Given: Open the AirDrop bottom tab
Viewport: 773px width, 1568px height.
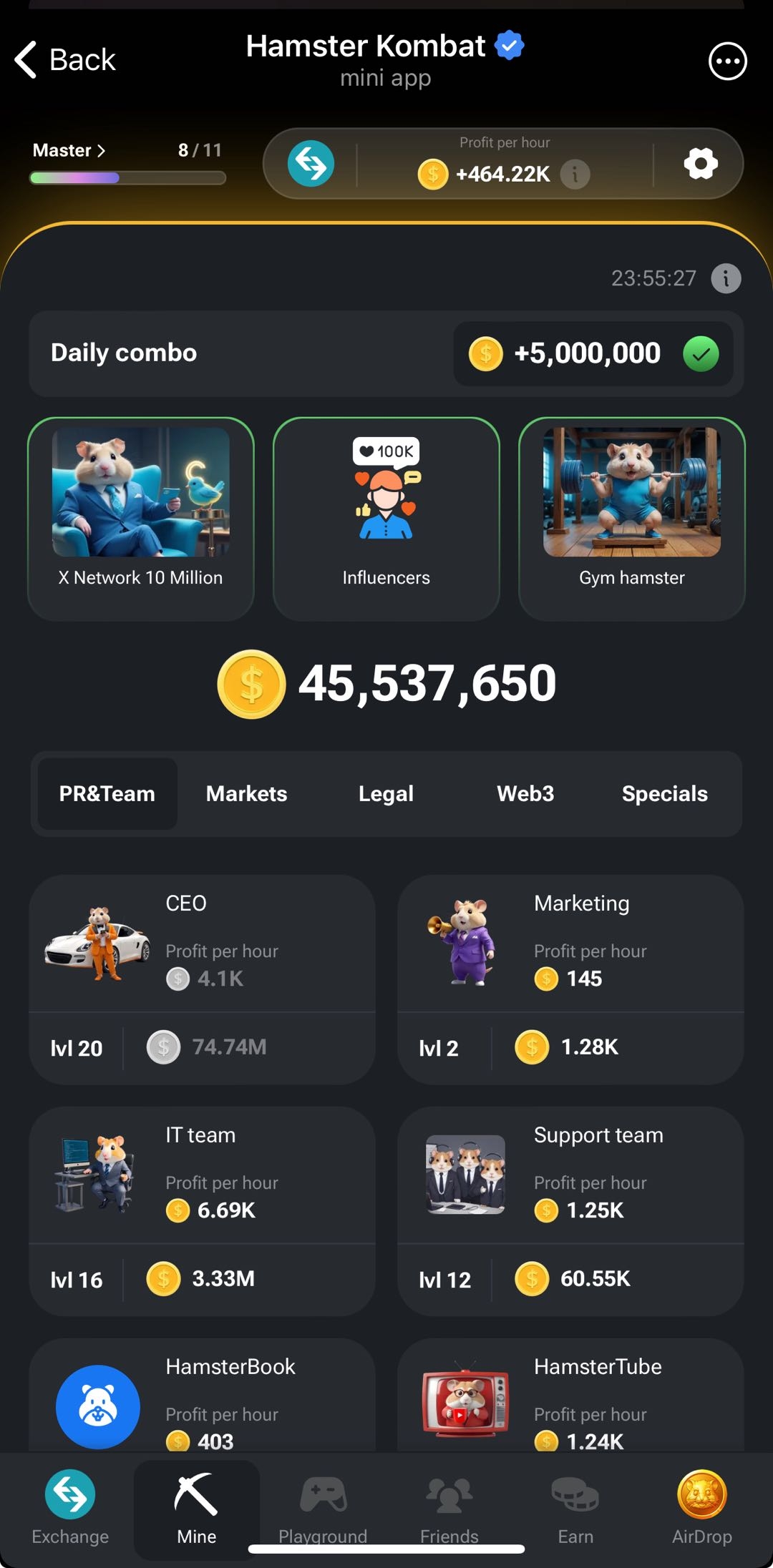Looking at the screenshot, I should [x=701, y=1506].
